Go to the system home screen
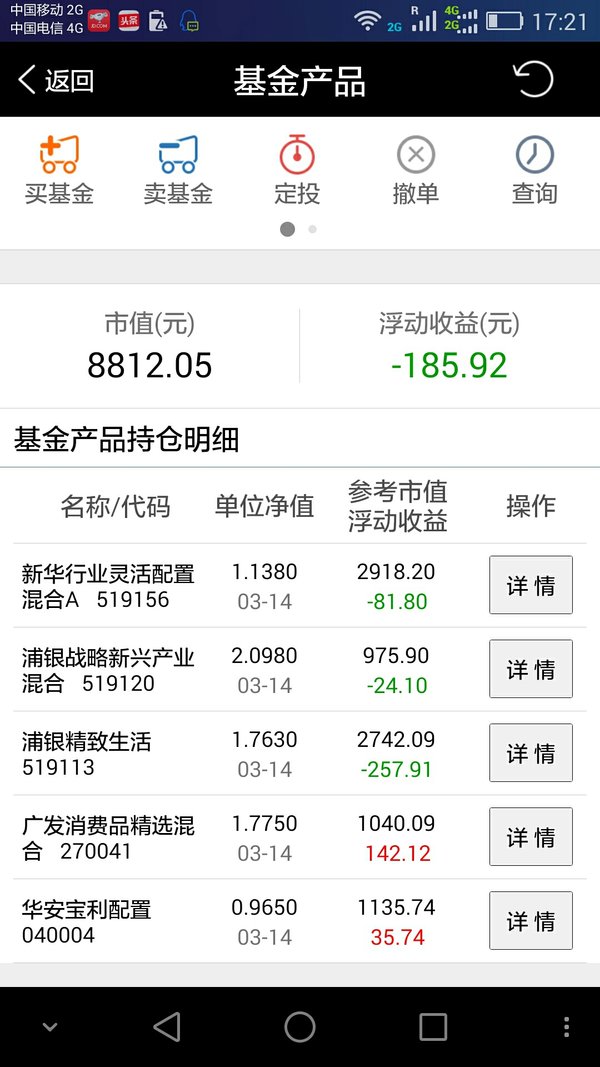The image size is (600, 1067). point(299,1027)
